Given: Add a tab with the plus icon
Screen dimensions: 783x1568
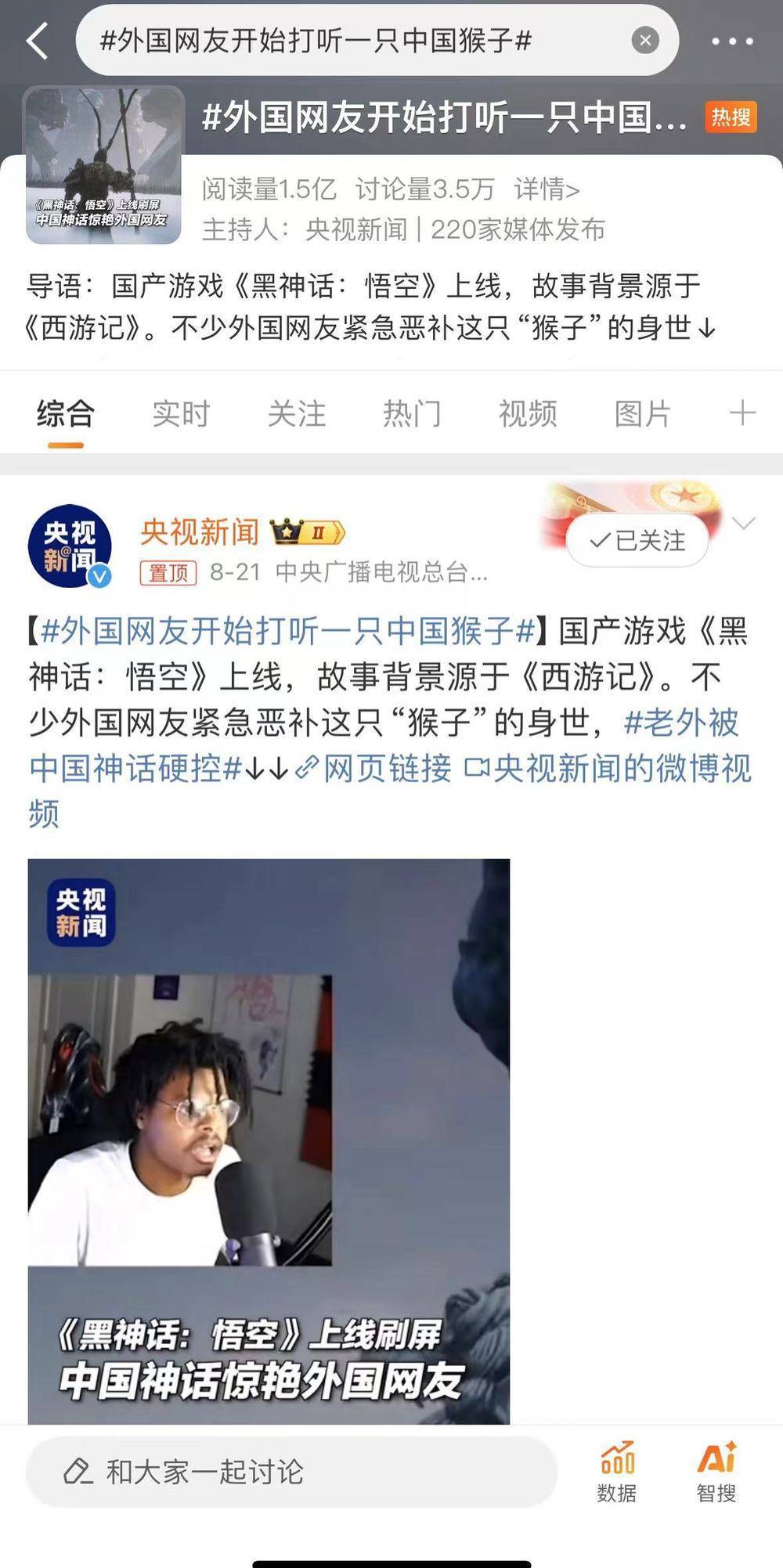Looking at the screenshot, I should [x=742, y=413].
